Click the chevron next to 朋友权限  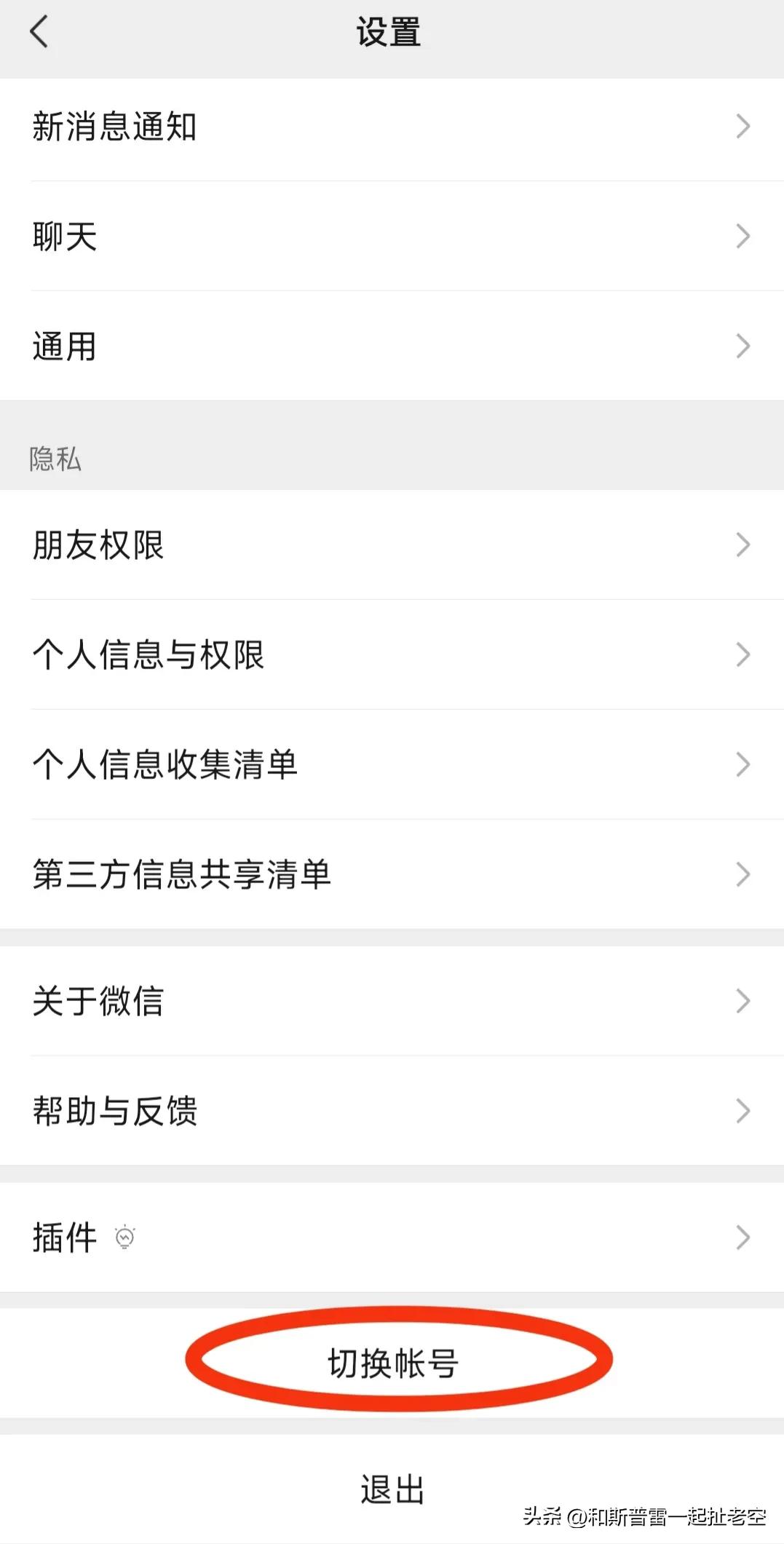[743, 544]
